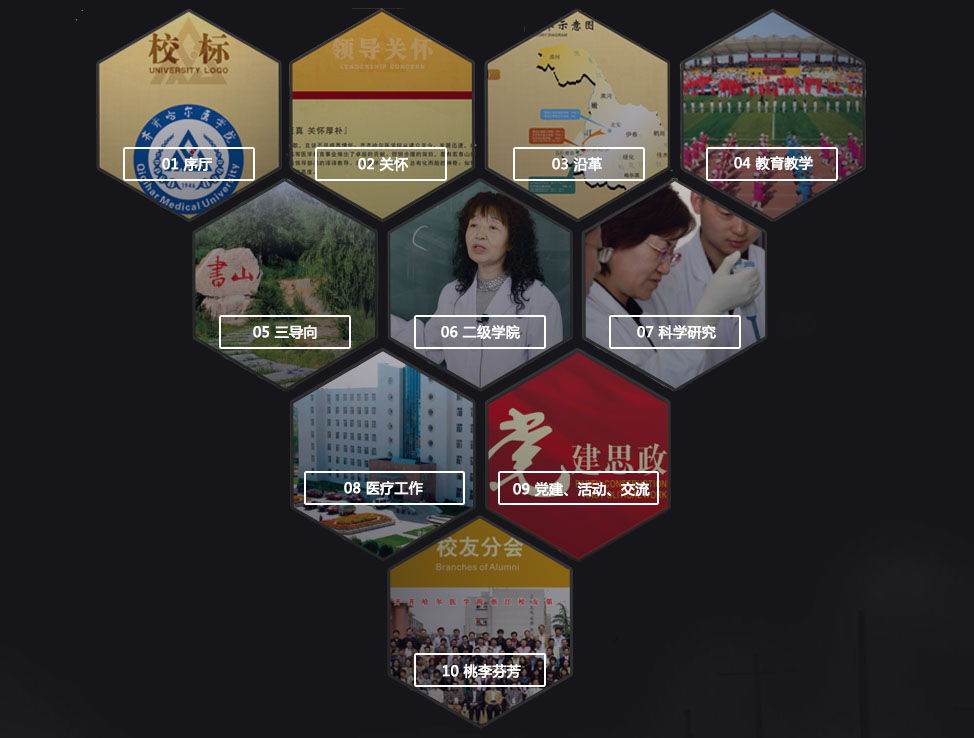This screenshot has height=738, width=974.
Task: Open the 03 沿革 history tile
Action: point(578,164)
